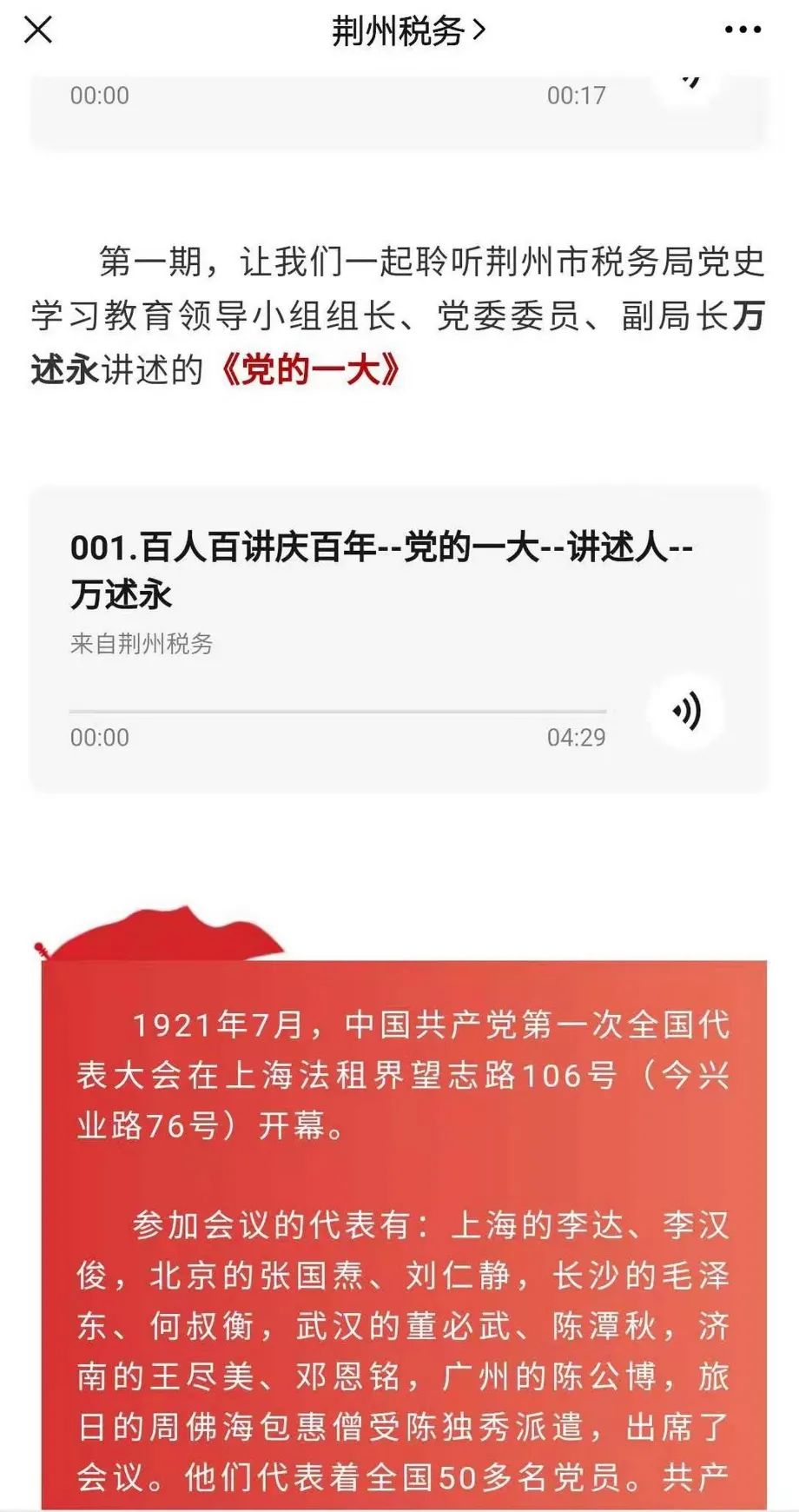Image resolution: width=799 pixels, height=1512 pixels.
Task: Close the article page
Action: pyautogui.click(x=38, y=30)
